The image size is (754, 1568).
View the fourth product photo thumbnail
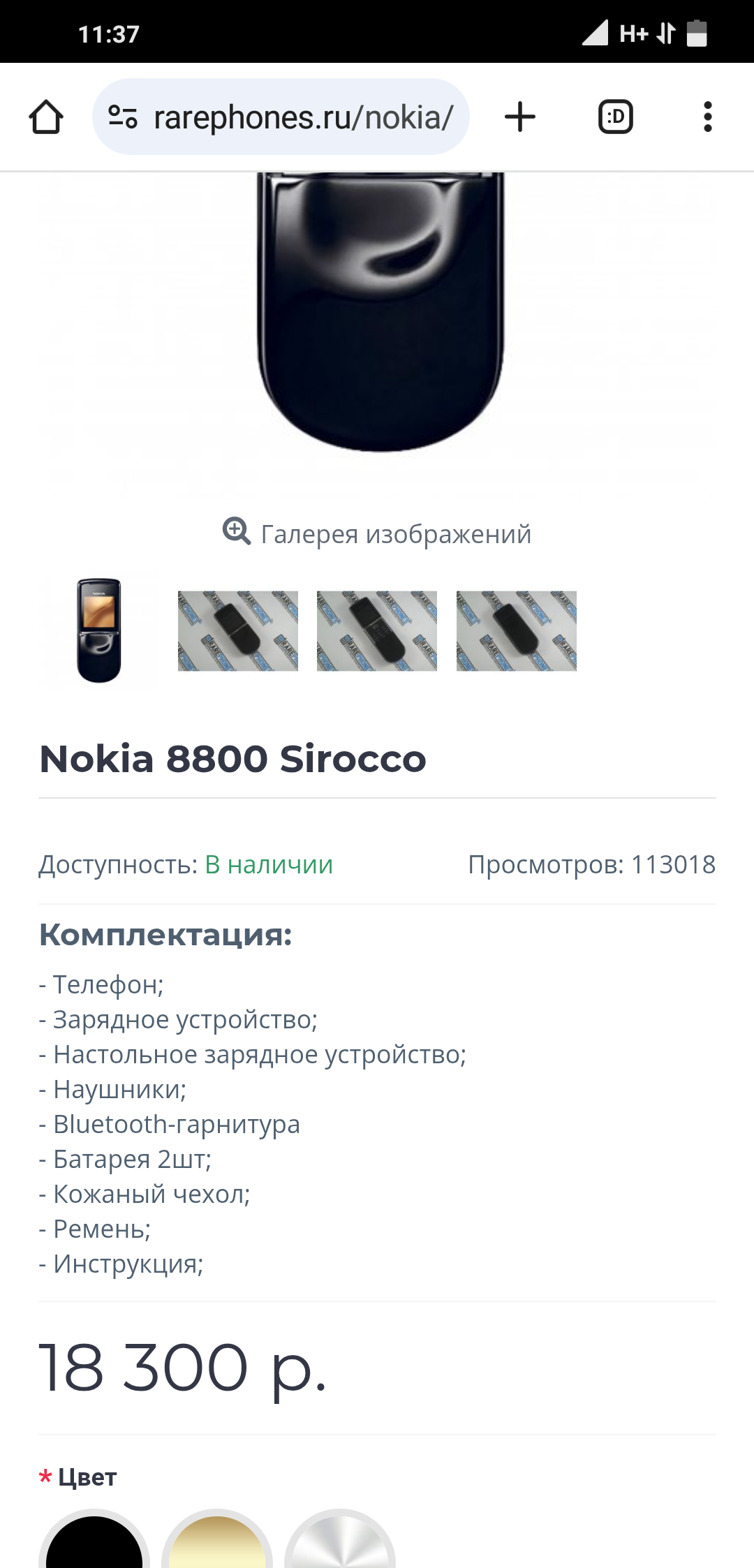pyautogui.click(x=516, y=630)
